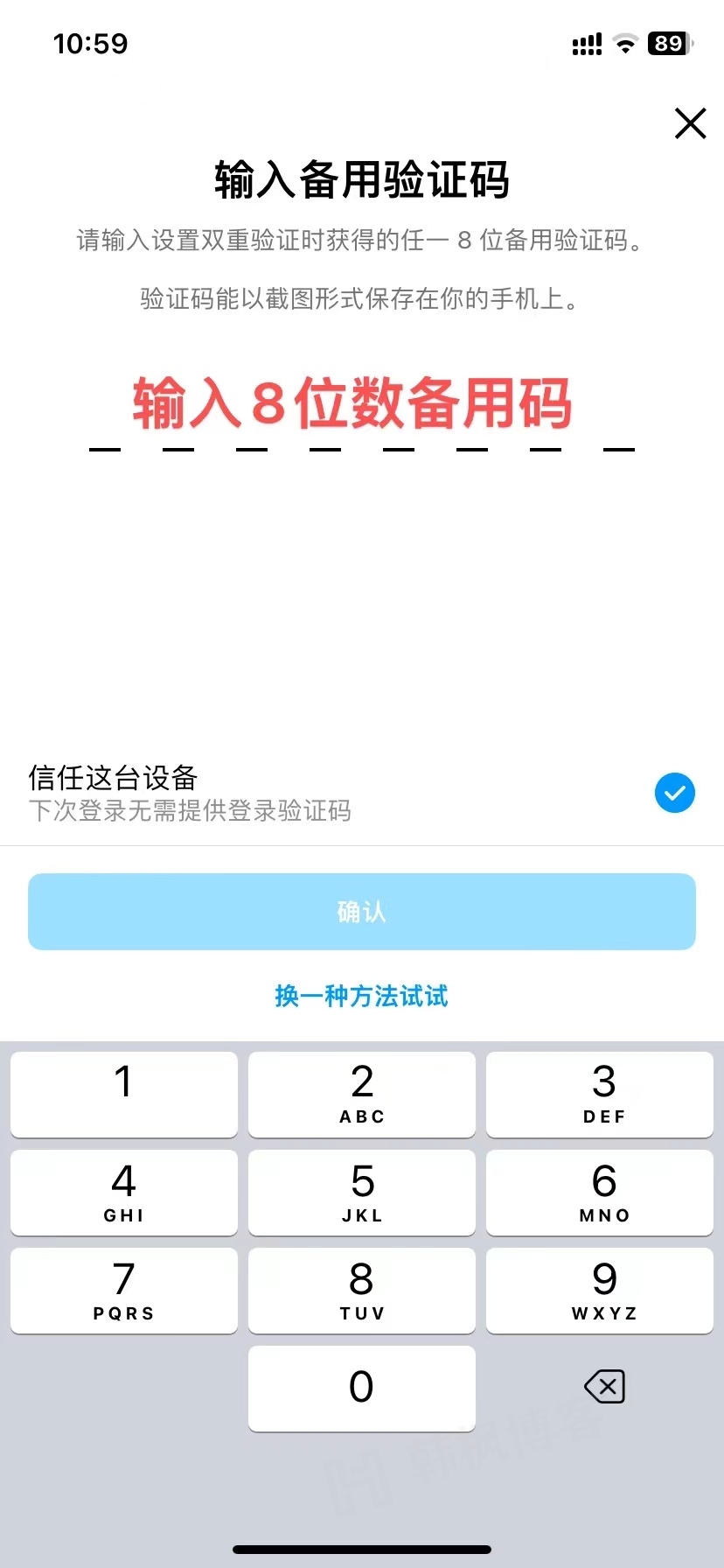
Task: Close the verification screen with X
Action: coord(690,123)
